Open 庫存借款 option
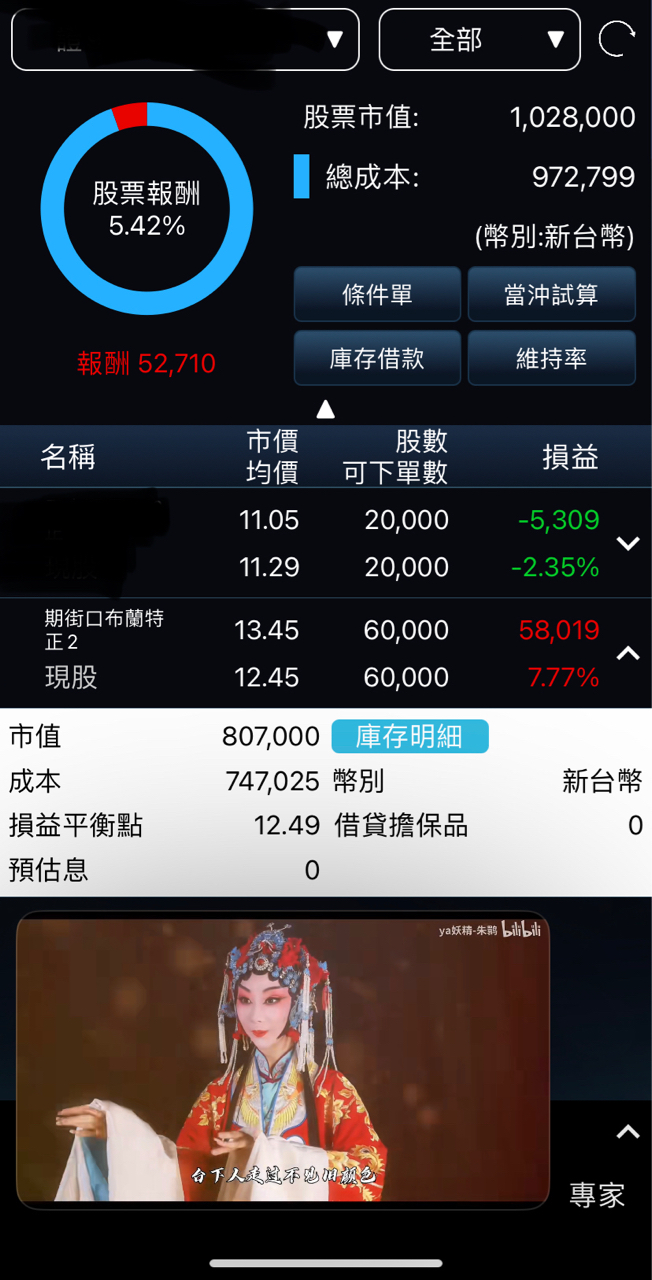652x1280 pixels. point(377,358)
